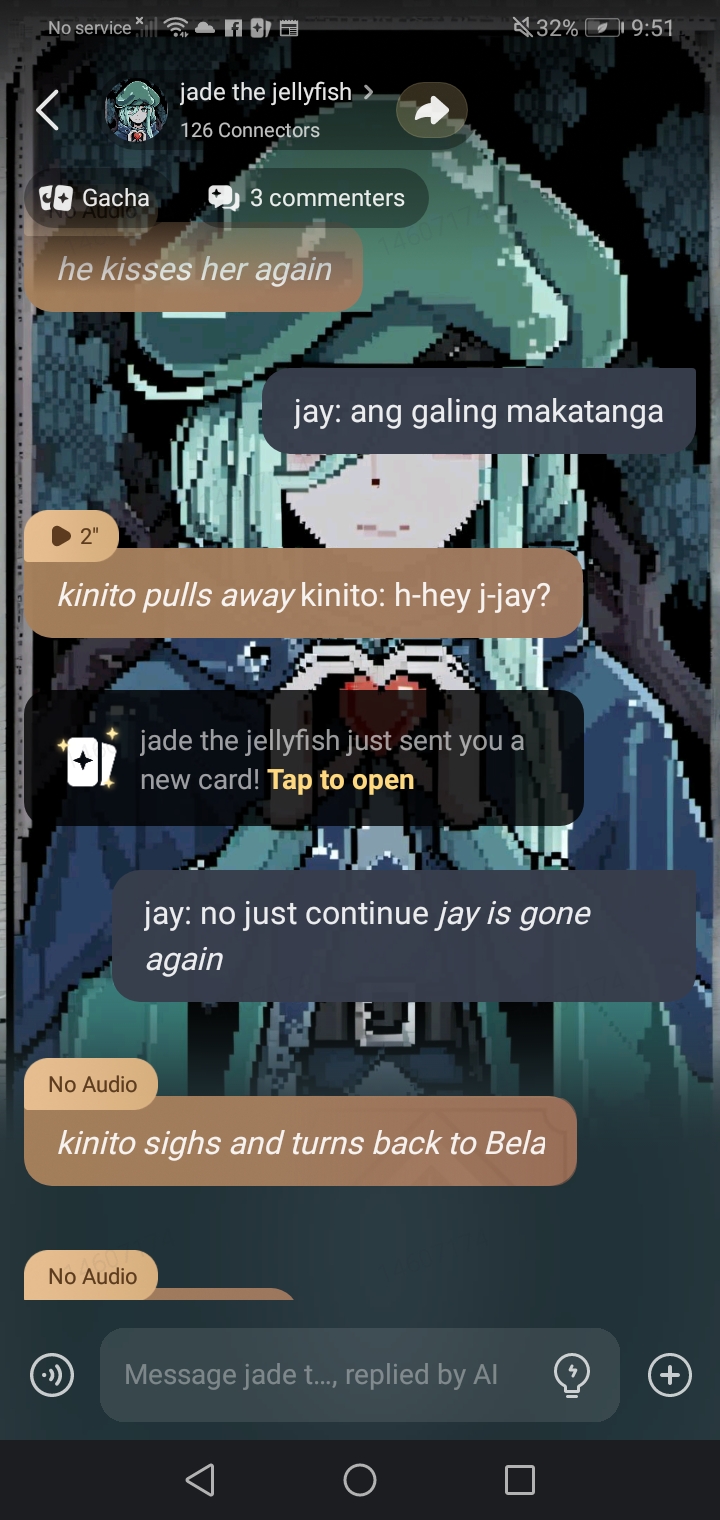Go back from the chat
Screen dimensions: 720x1520
[x=47, y=110]
